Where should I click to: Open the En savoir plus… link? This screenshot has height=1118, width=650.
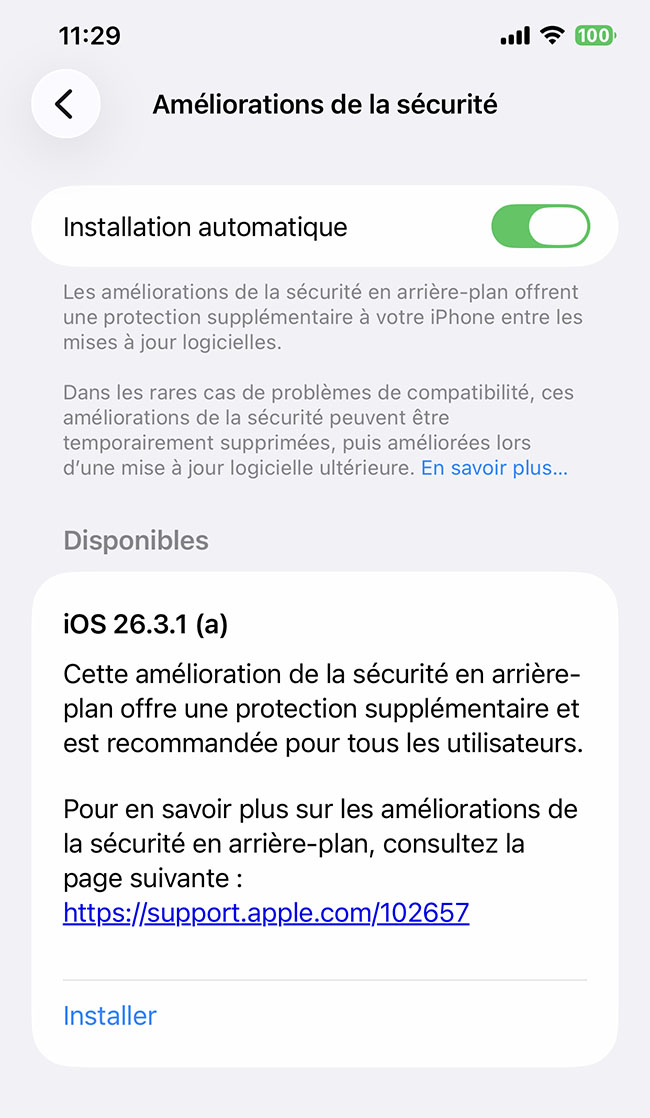(494, 468)
